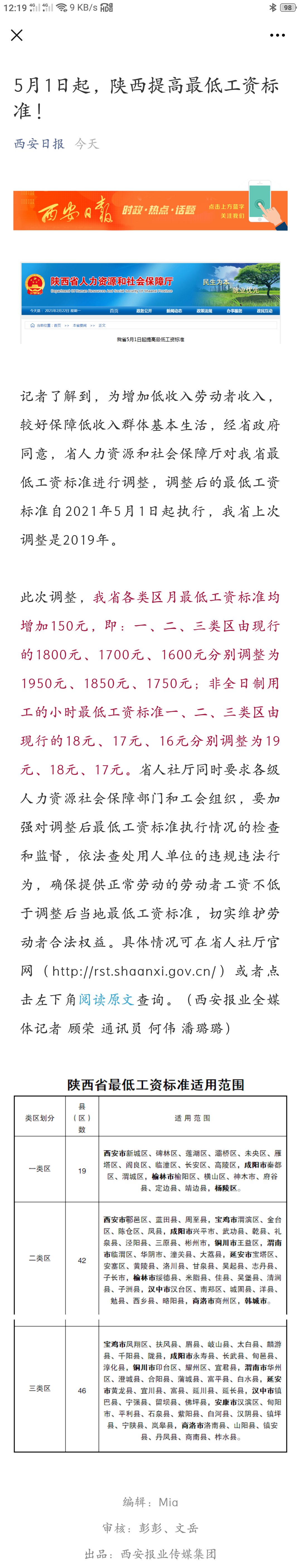Screen dimensions: 301x1568
Task: View the 人社厅 website screenshot image
Action: coord(150,303)
